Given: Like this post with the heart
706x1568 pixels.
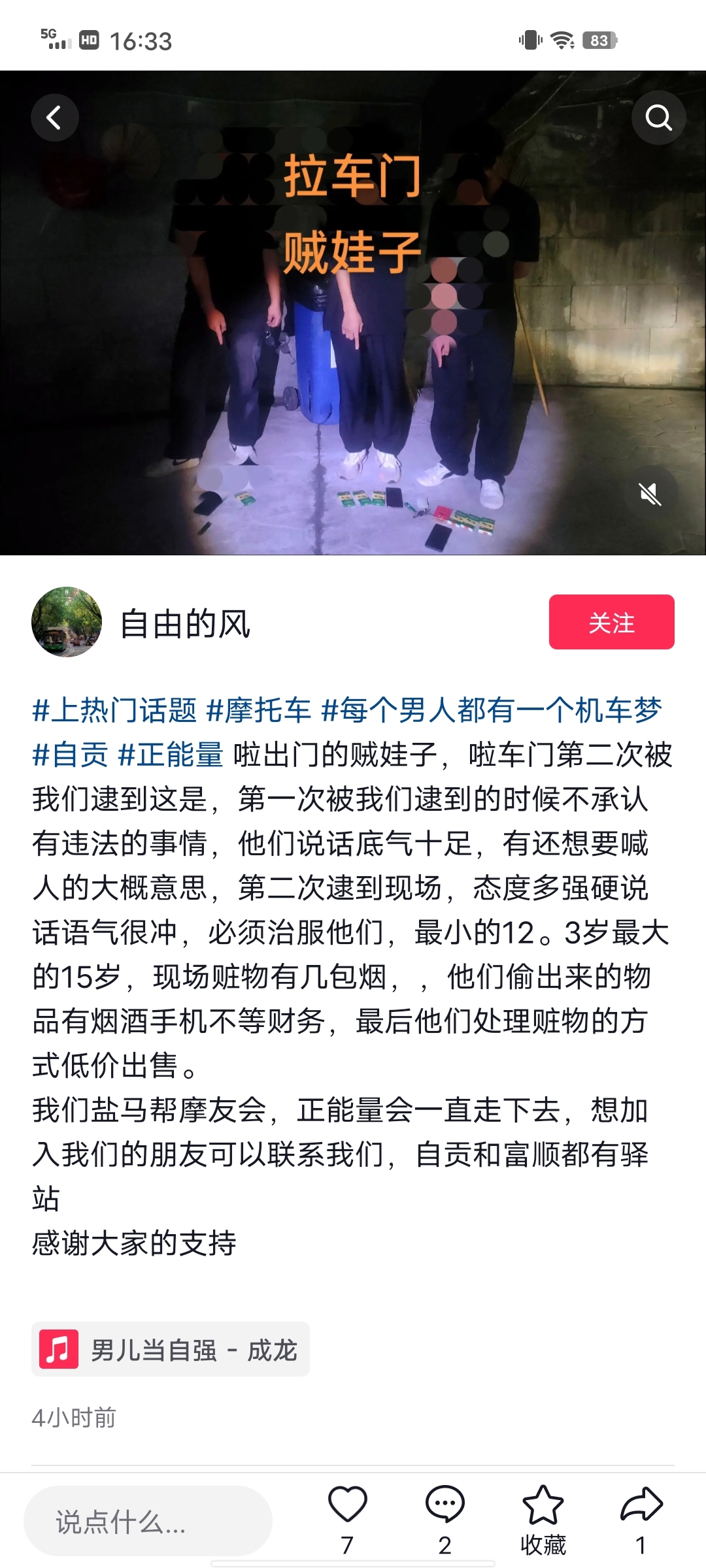Looking at the screenshot, I should click(x=347, y=1505).
